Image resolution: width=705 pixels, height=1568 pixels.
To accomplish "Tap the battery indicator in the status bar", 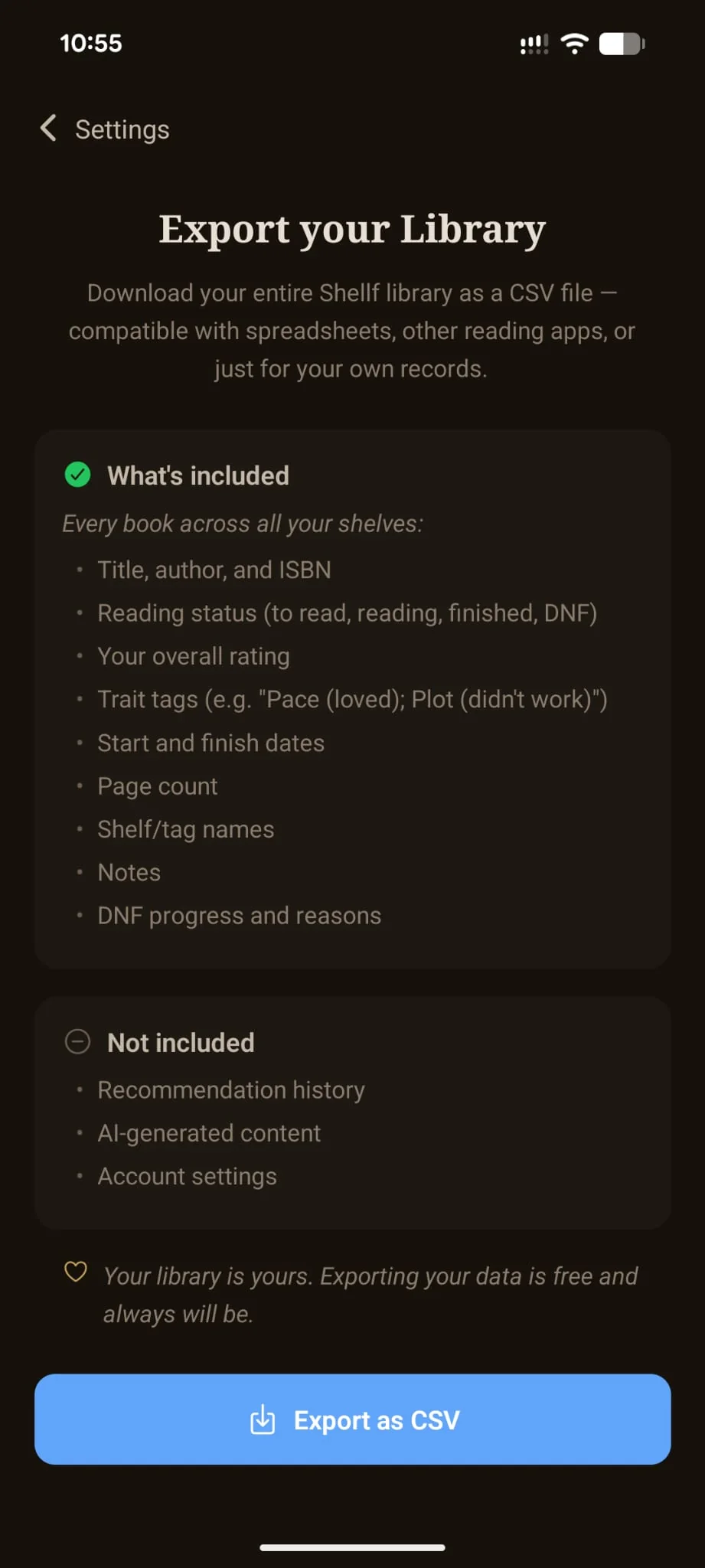I will click(x=620, y=44).
